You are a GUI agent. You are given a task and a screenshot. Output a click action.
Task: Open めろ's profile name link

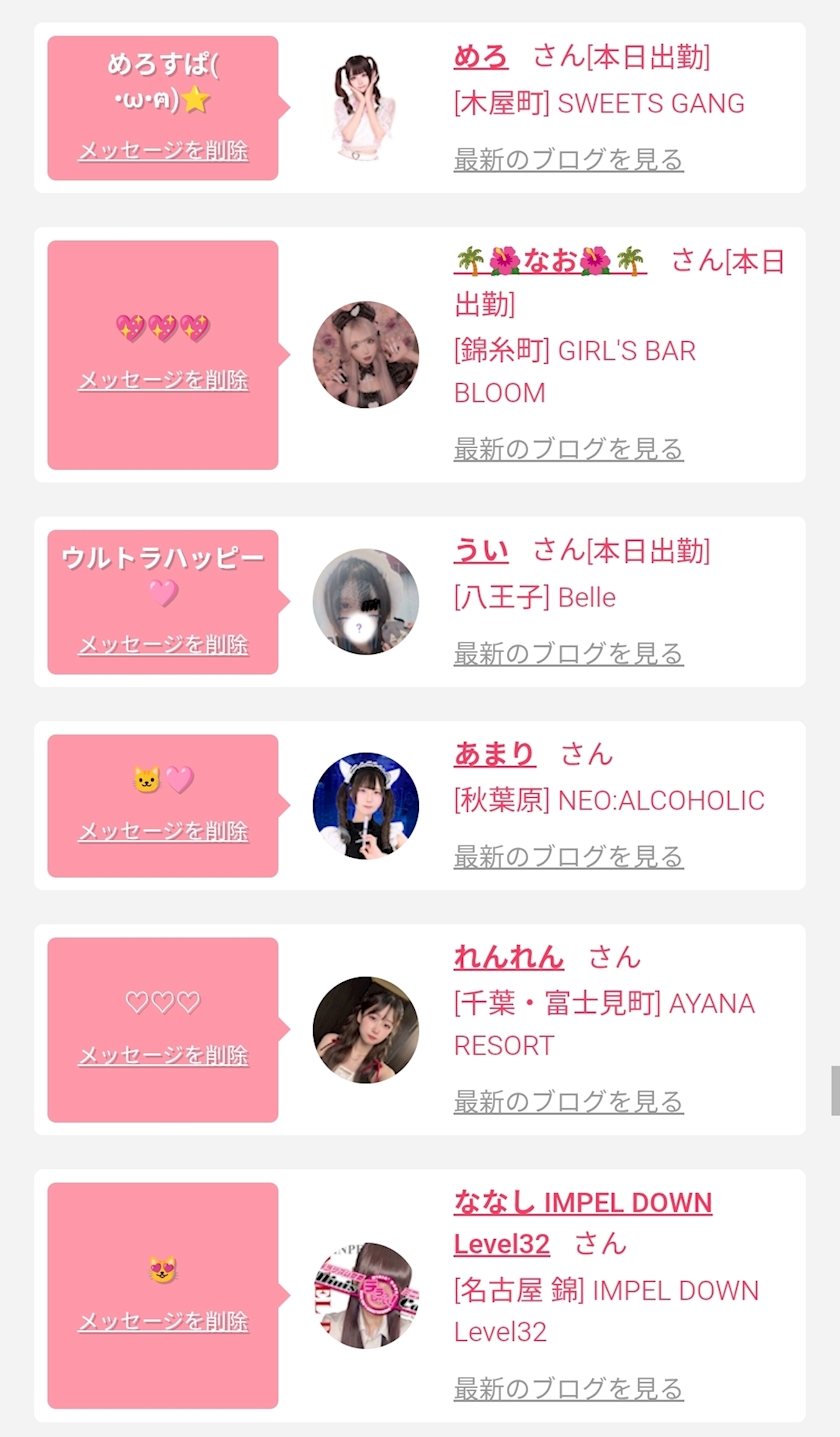click(481, 56)
